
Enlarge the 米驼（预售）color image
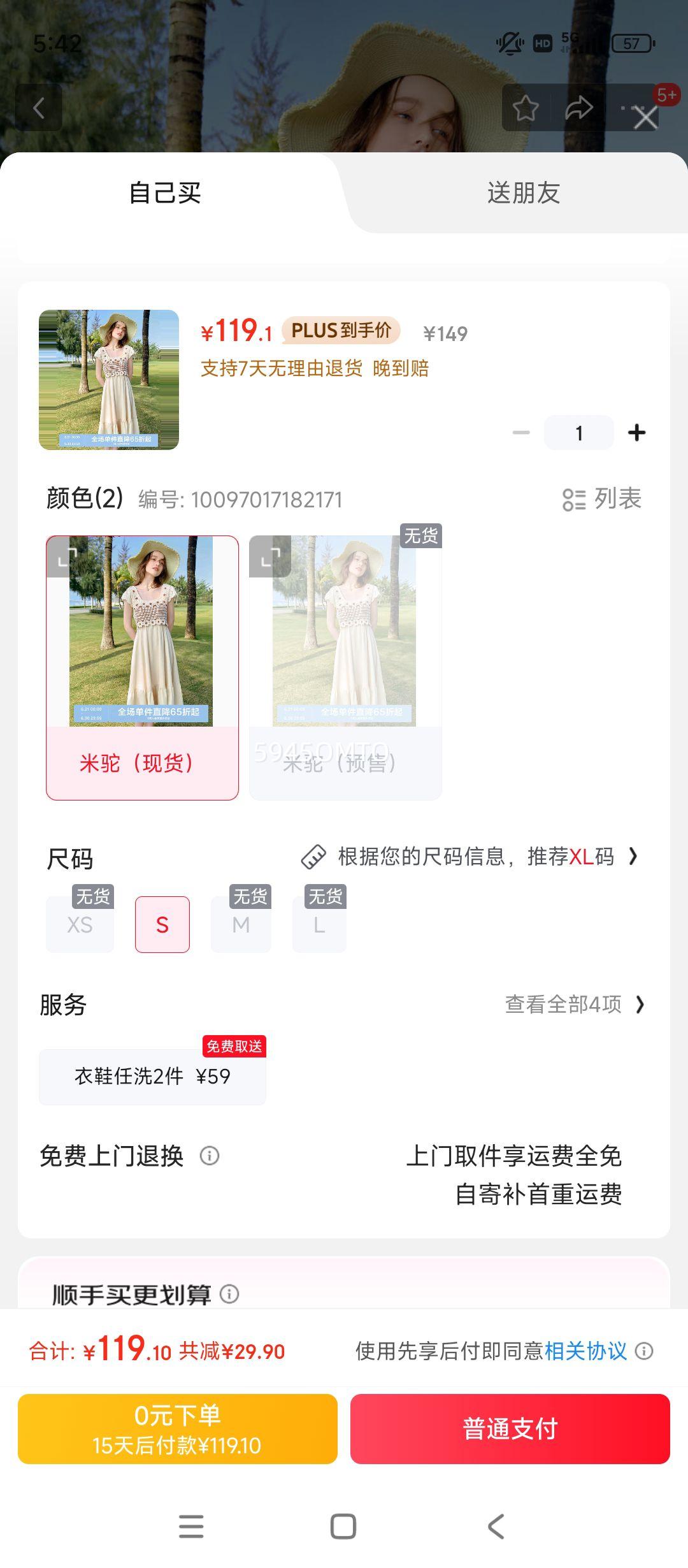270,556
